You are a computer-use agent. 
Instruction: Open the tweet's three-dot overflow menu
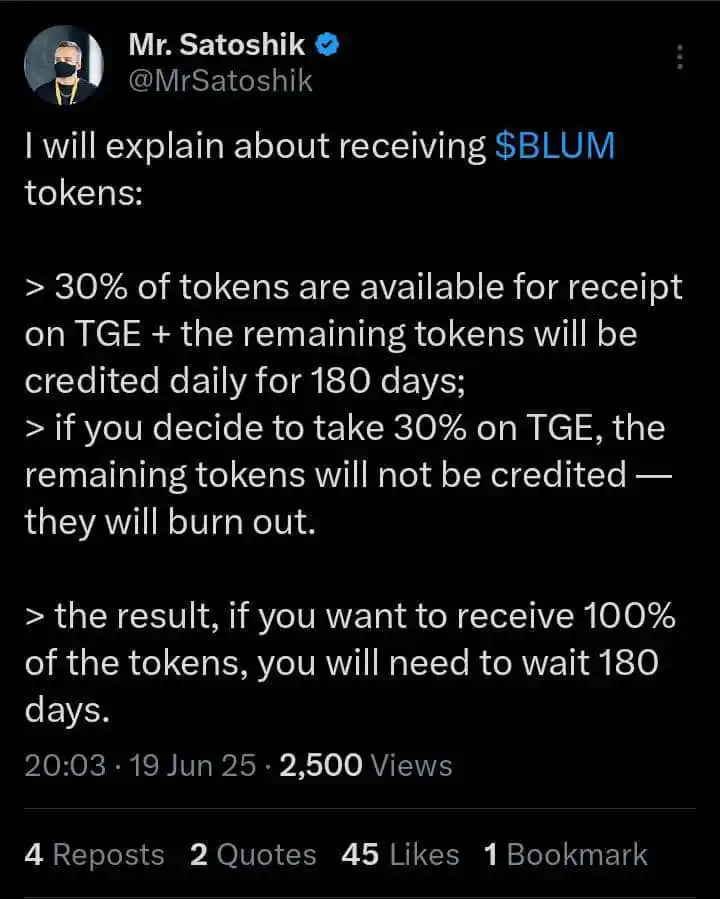click(680, 57)
